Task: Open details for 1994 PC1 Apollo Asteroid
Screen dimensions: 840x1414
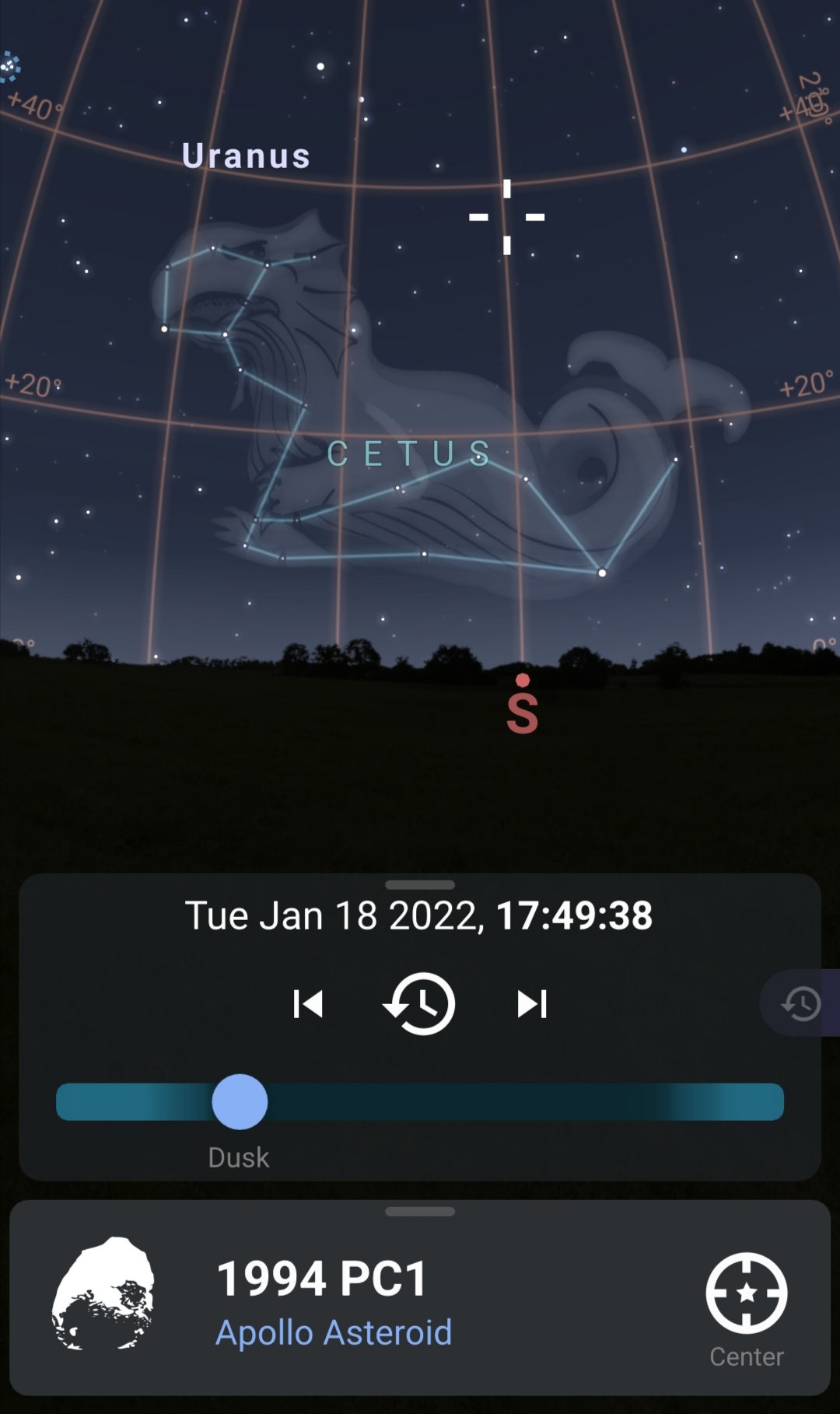Action: click(322, 1304)
